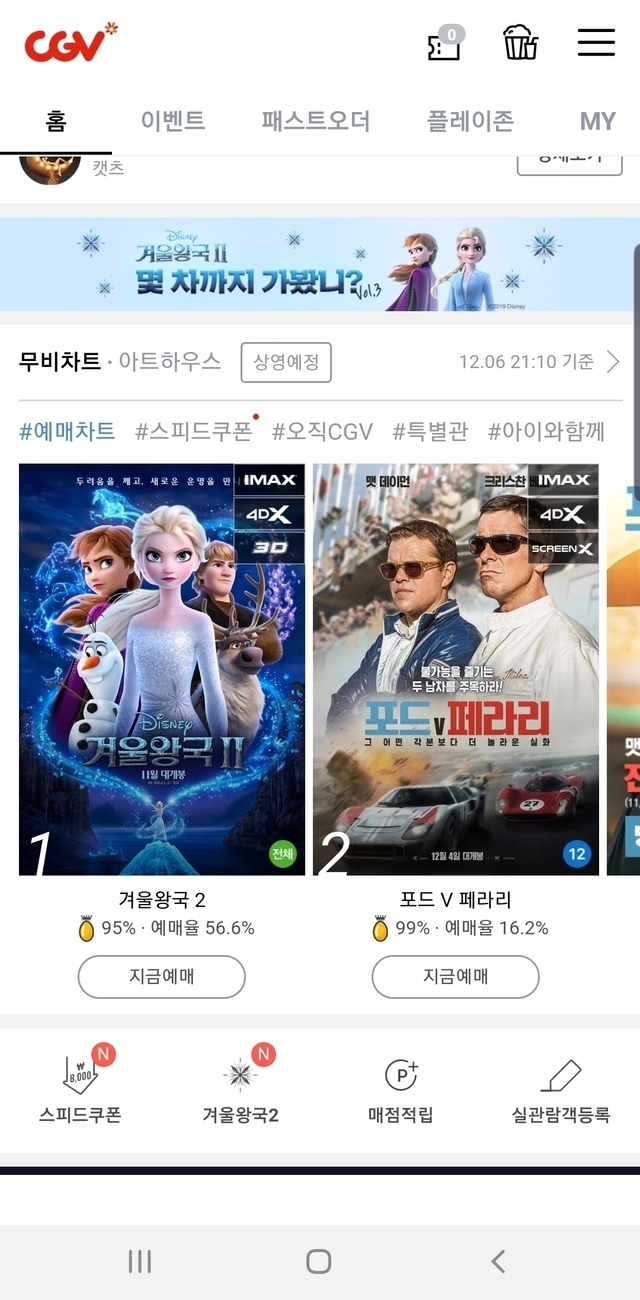Screen dimensions: 640x1300
Task: Open the 겨울왕국 2 movie poster
Action: click(162, 669)
